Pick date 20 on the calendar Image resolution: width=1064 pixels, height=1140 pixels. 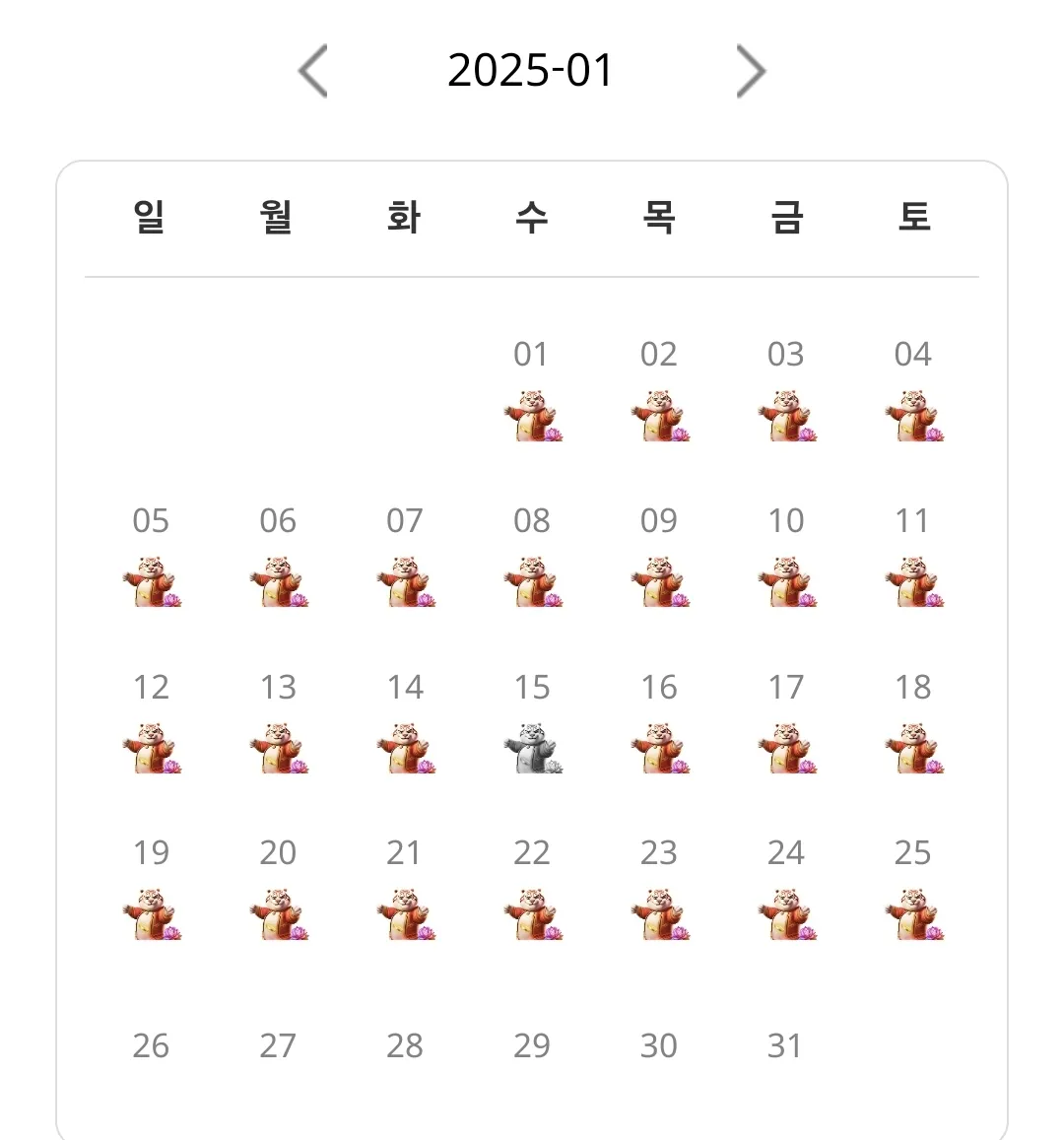pyautogui.click(x=278, y=893)
